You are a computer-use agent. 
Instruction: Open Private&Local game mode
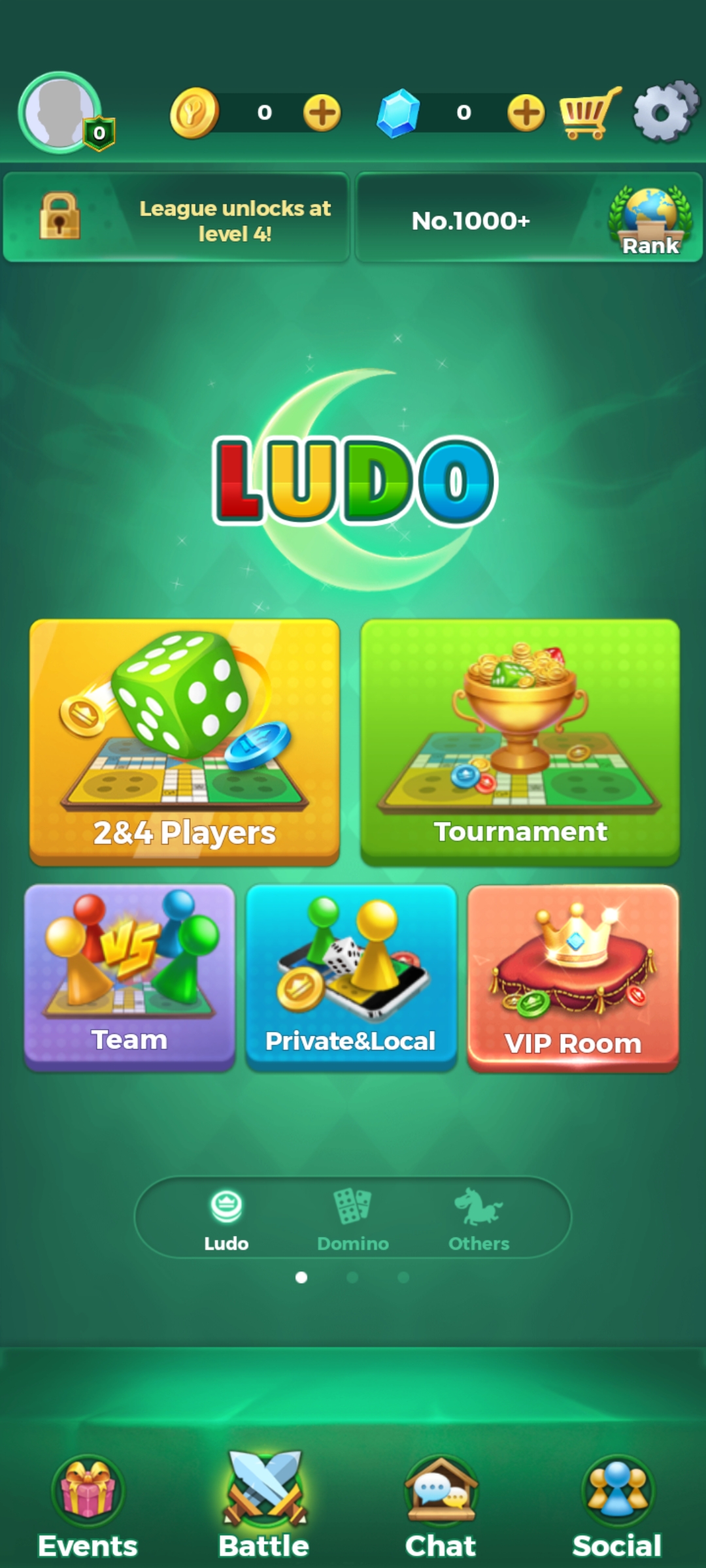tap(351, 977)
